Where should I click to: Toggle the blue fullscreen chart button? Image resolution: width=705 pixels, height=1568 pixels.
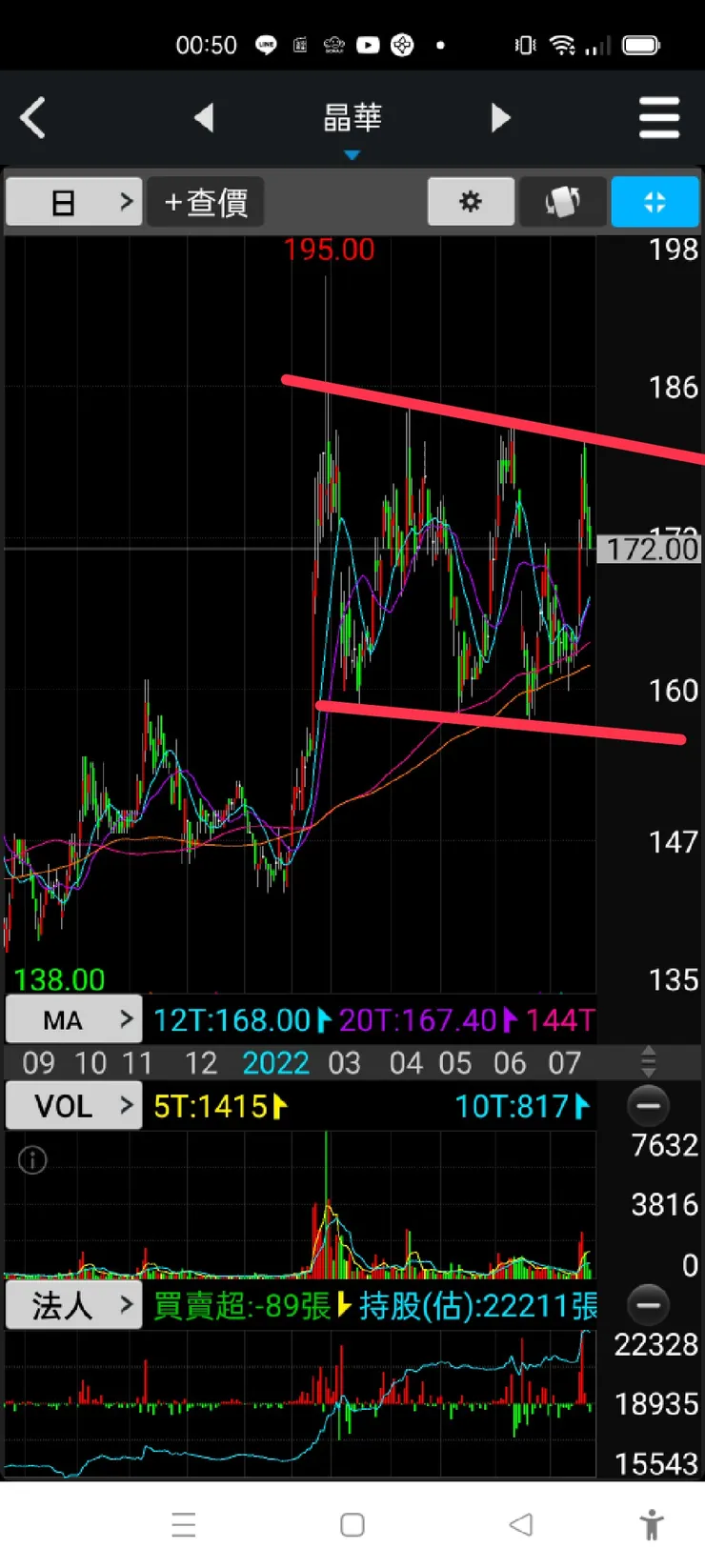655,202
